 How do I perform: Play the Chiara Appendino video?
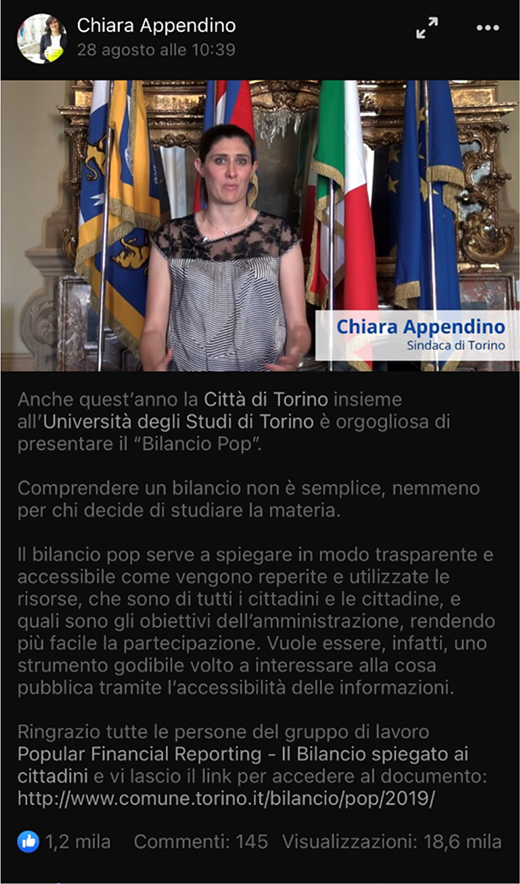pyautogui.click(x=260, y=226)
